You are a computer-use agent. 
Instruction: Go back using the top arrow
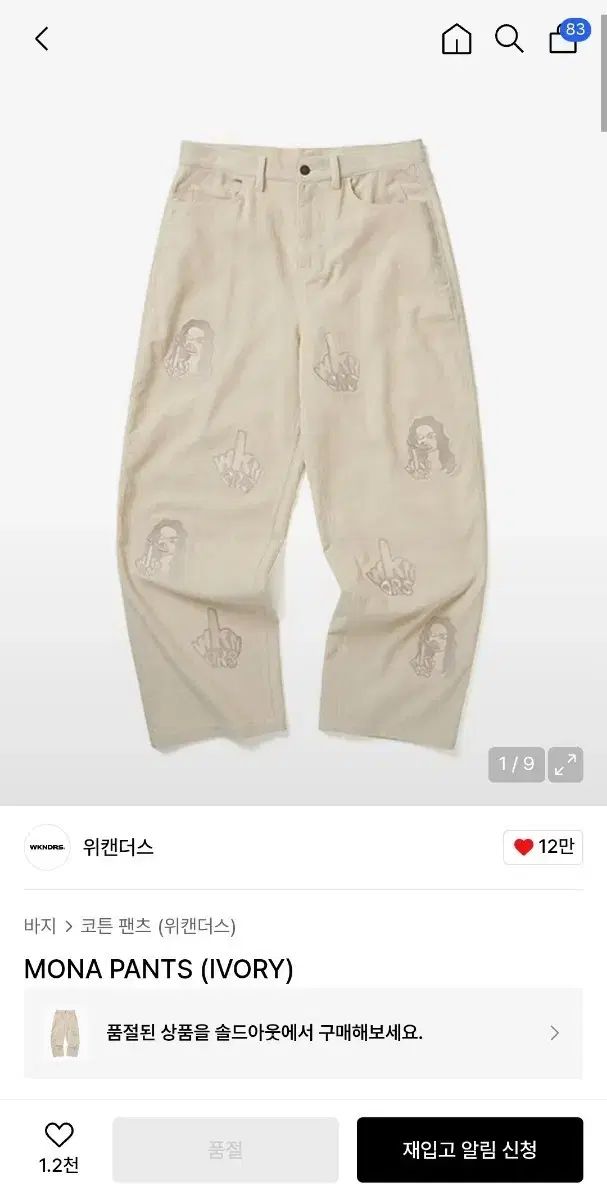(x=41, y=39)
